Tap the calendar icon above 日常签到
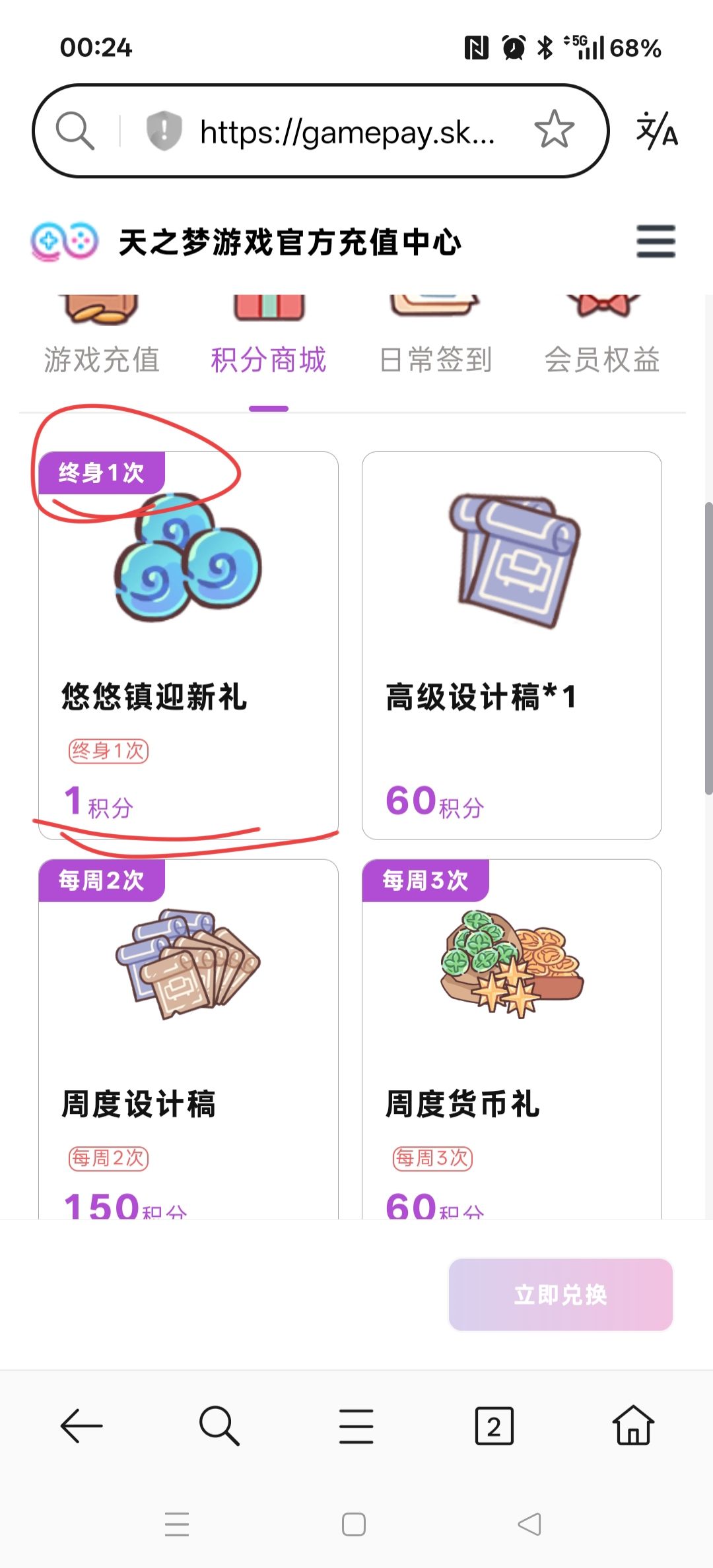 tap(436, 307)
